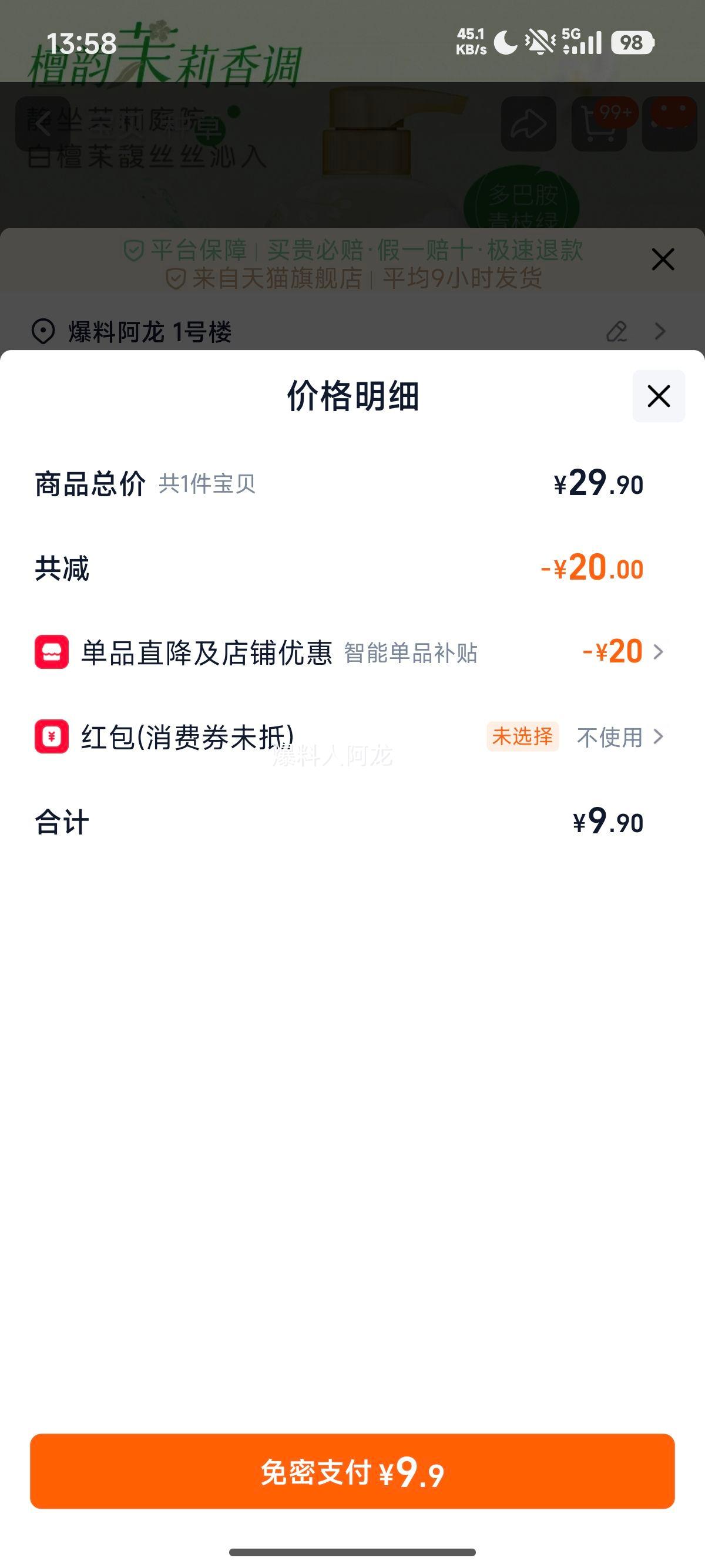Close the 价格明细 price details sheet
The width and height of the screenshot is (705, 1568).
(x=658, y=396)
